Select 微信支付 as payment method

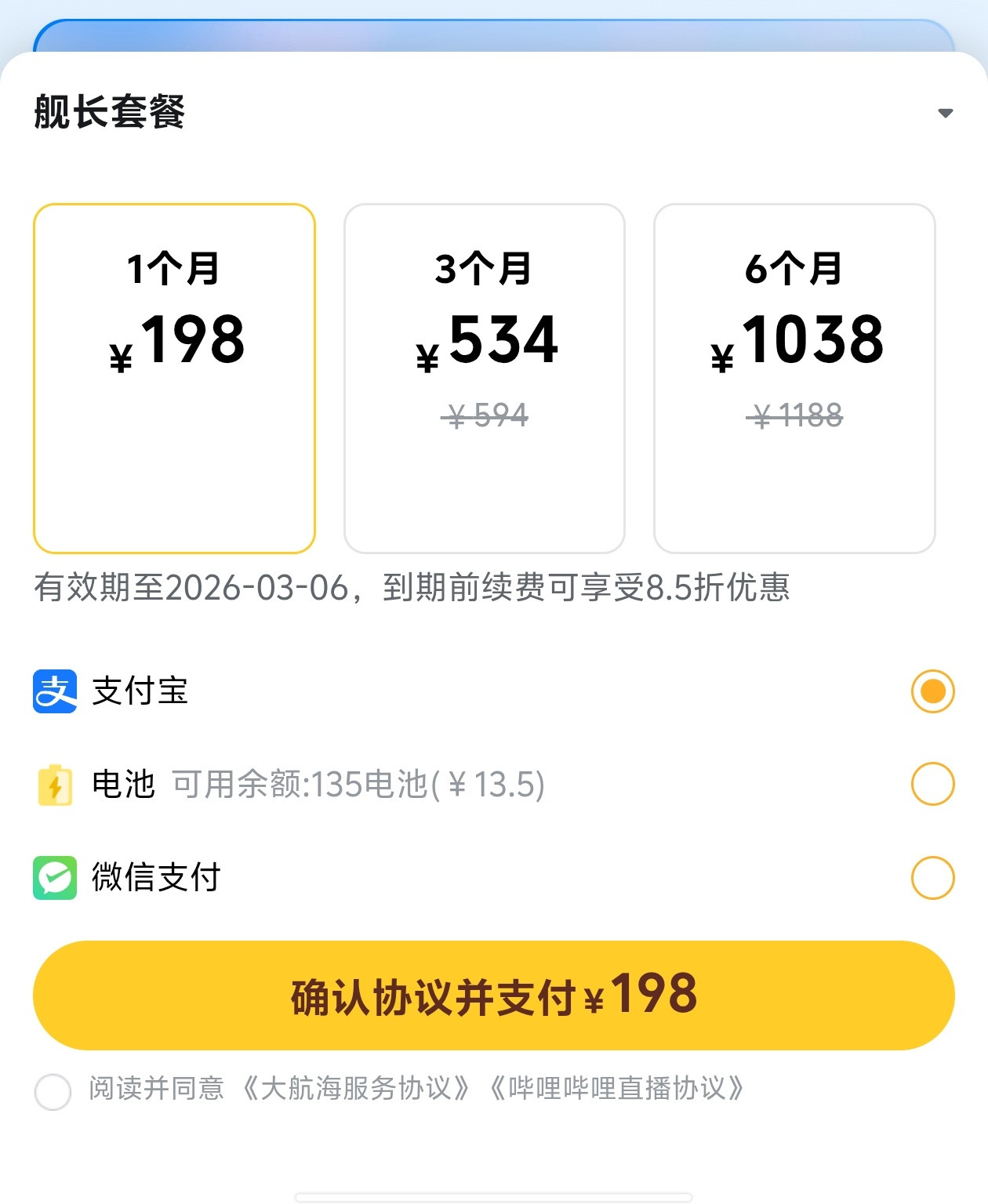click(x=932, y=877)
